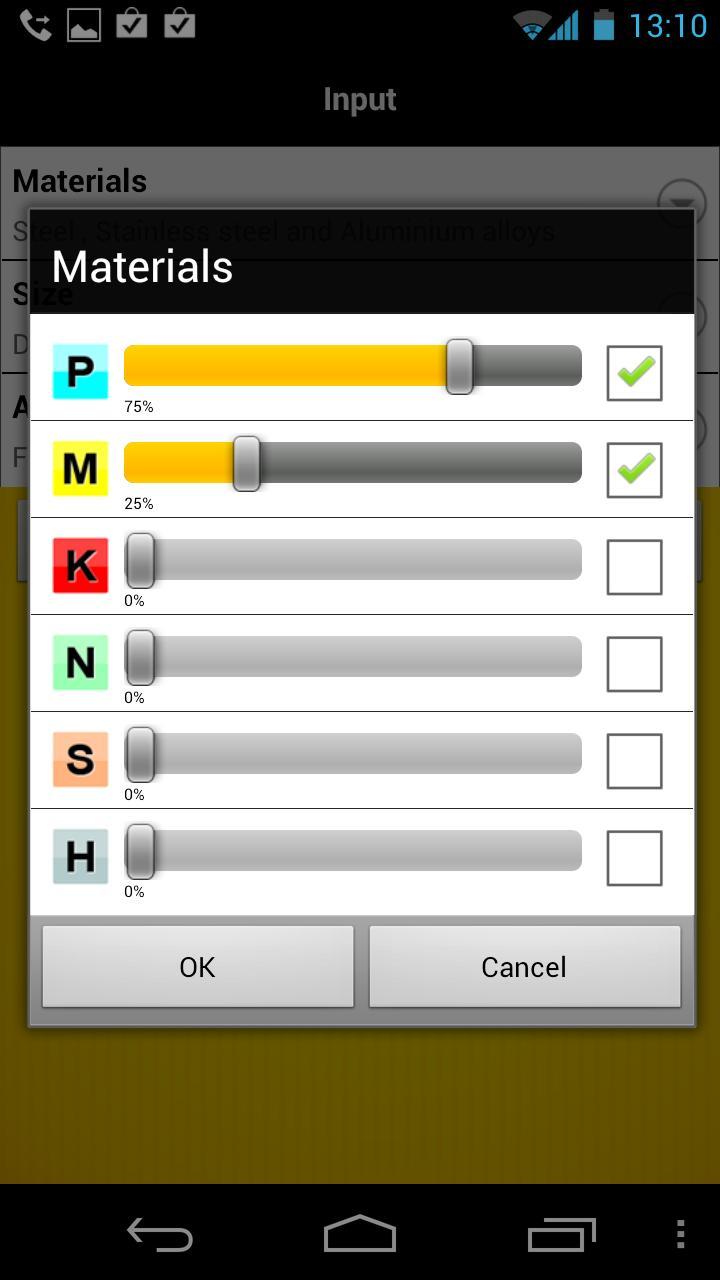This screenshot has width=720, height=1280.
Task: Check the H material checkbox
Action: pos(635,858)
